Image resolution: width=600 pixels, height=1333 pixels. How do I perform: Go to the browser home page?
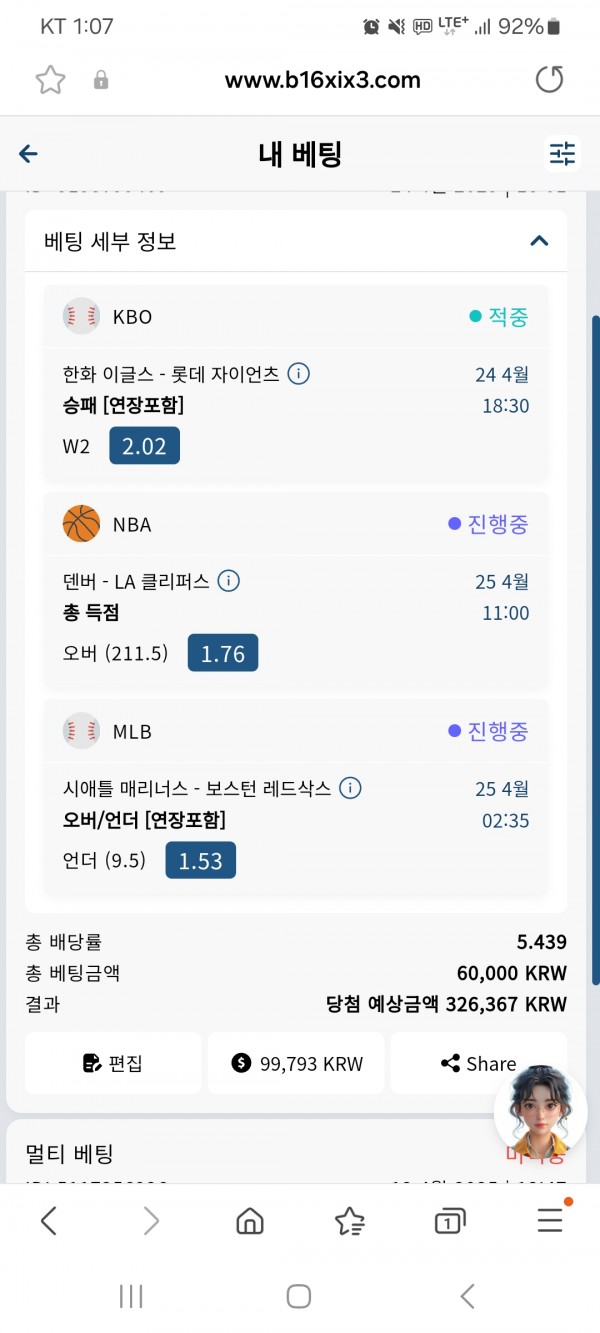pyautogui.click(x=249, y=1220)
